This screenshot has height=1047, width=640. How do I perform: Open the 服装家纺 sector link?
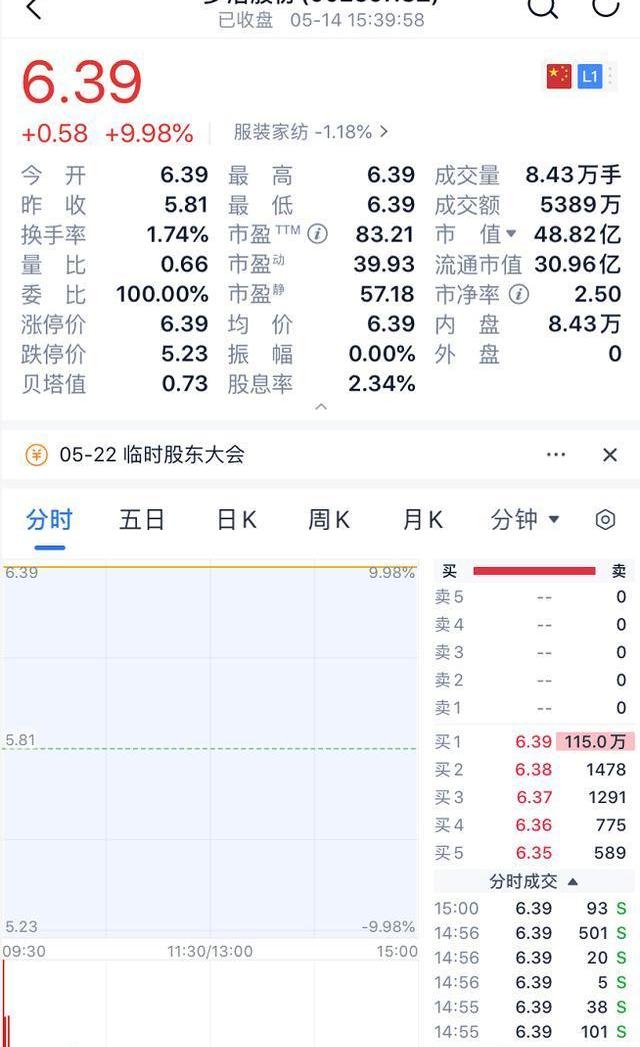tap(311, 132)
